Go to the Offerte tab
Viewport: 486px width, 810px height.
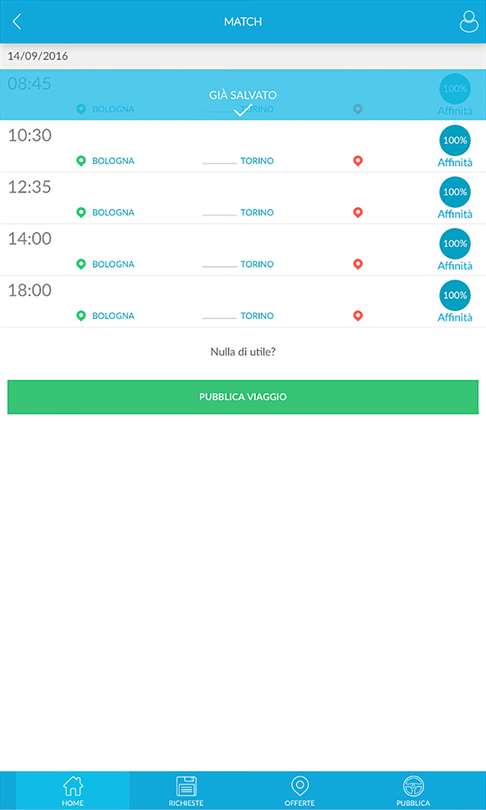(x=300, y=791)
